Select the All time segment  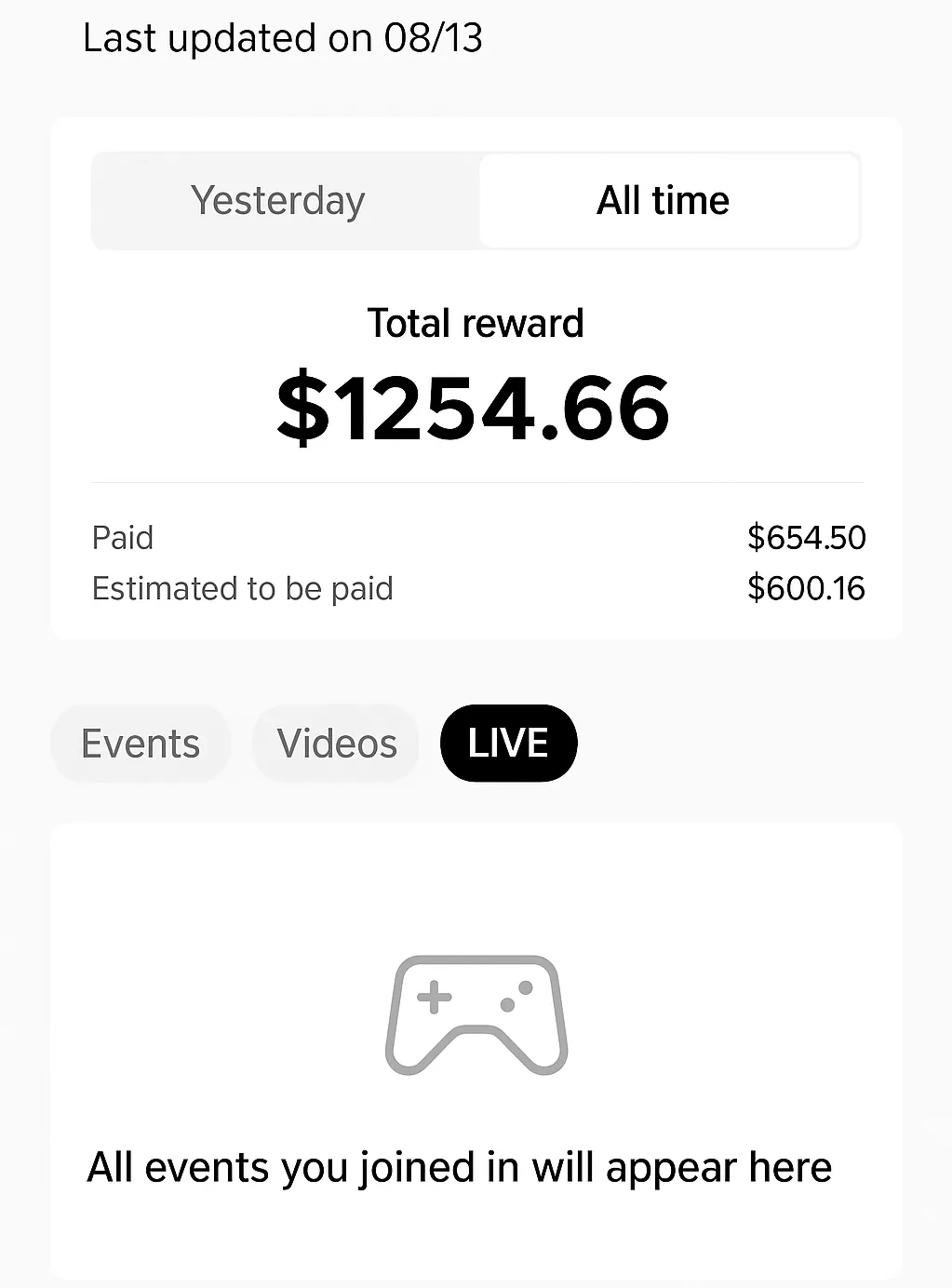point(664,201)
